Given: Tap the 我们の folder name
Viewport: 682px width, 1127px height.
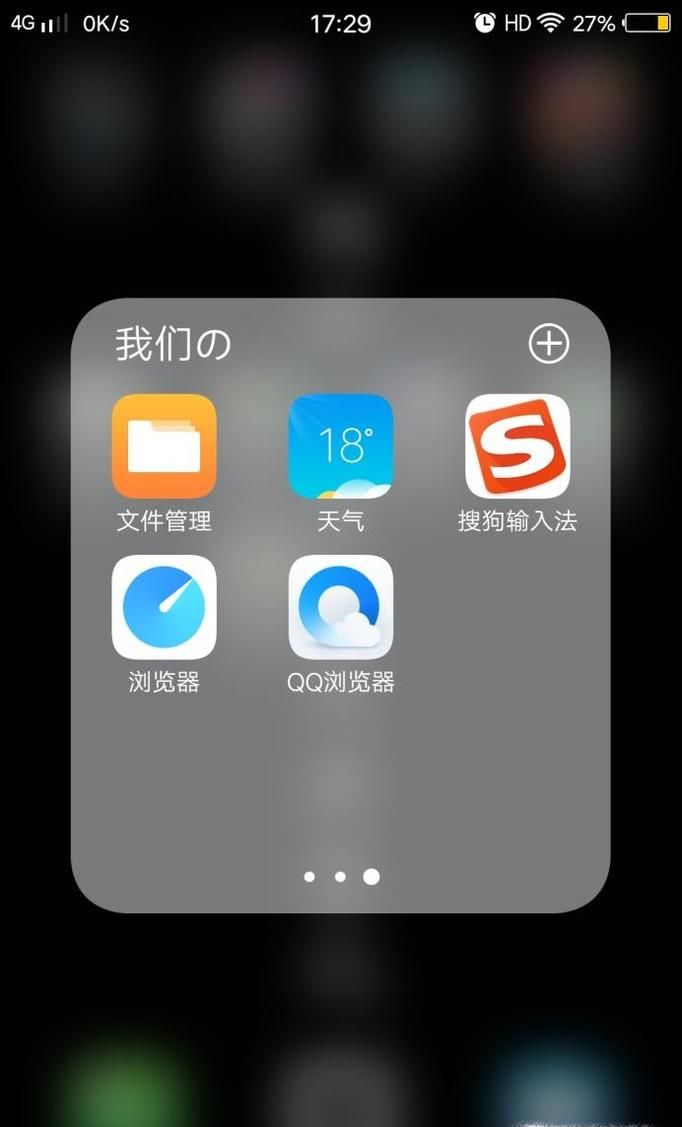Looking at the screenshot, I should (x=173, y=344).
